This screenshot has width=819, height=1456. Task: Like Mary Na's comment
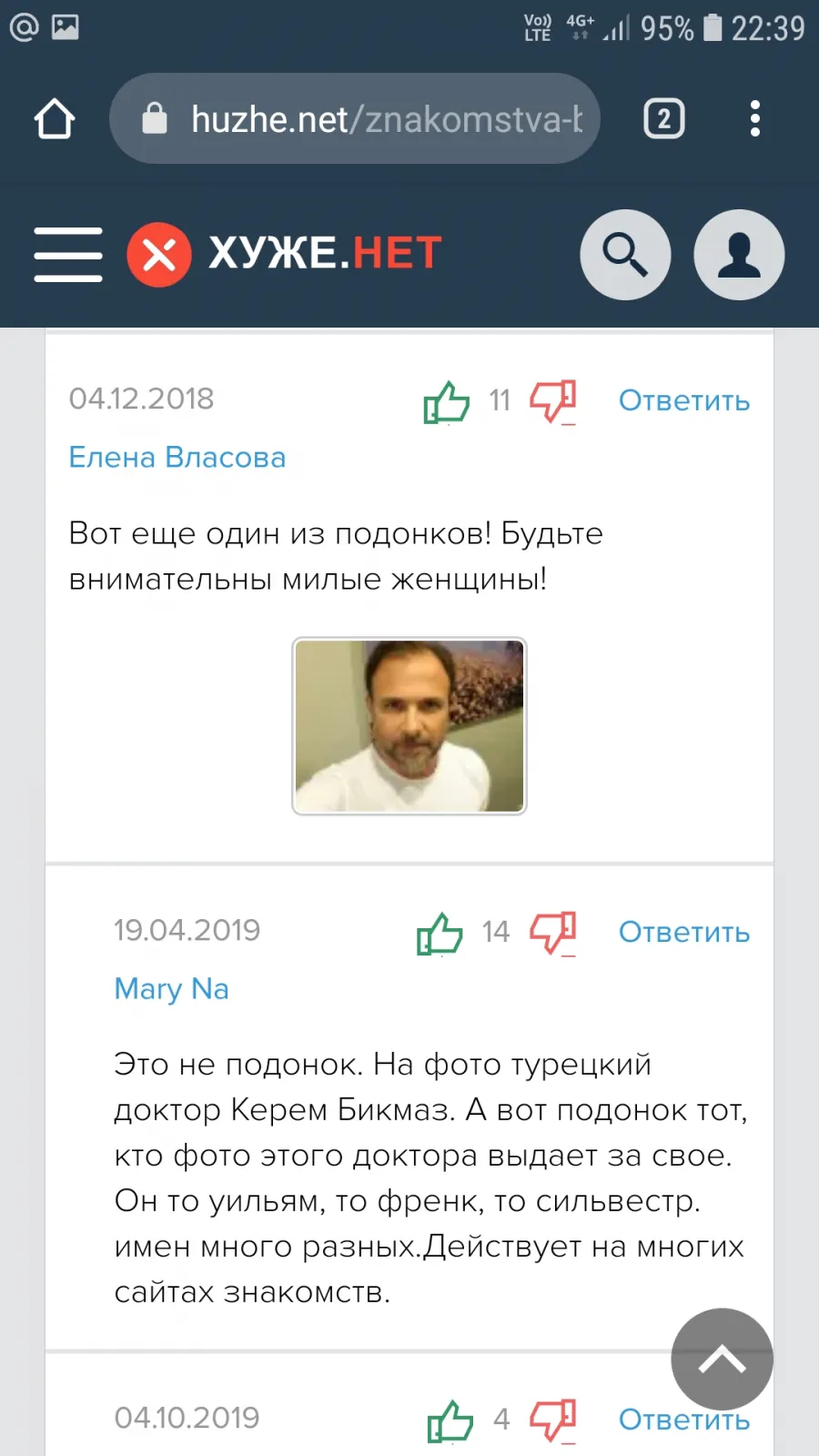pyautogui.click(x=440, y=933)
